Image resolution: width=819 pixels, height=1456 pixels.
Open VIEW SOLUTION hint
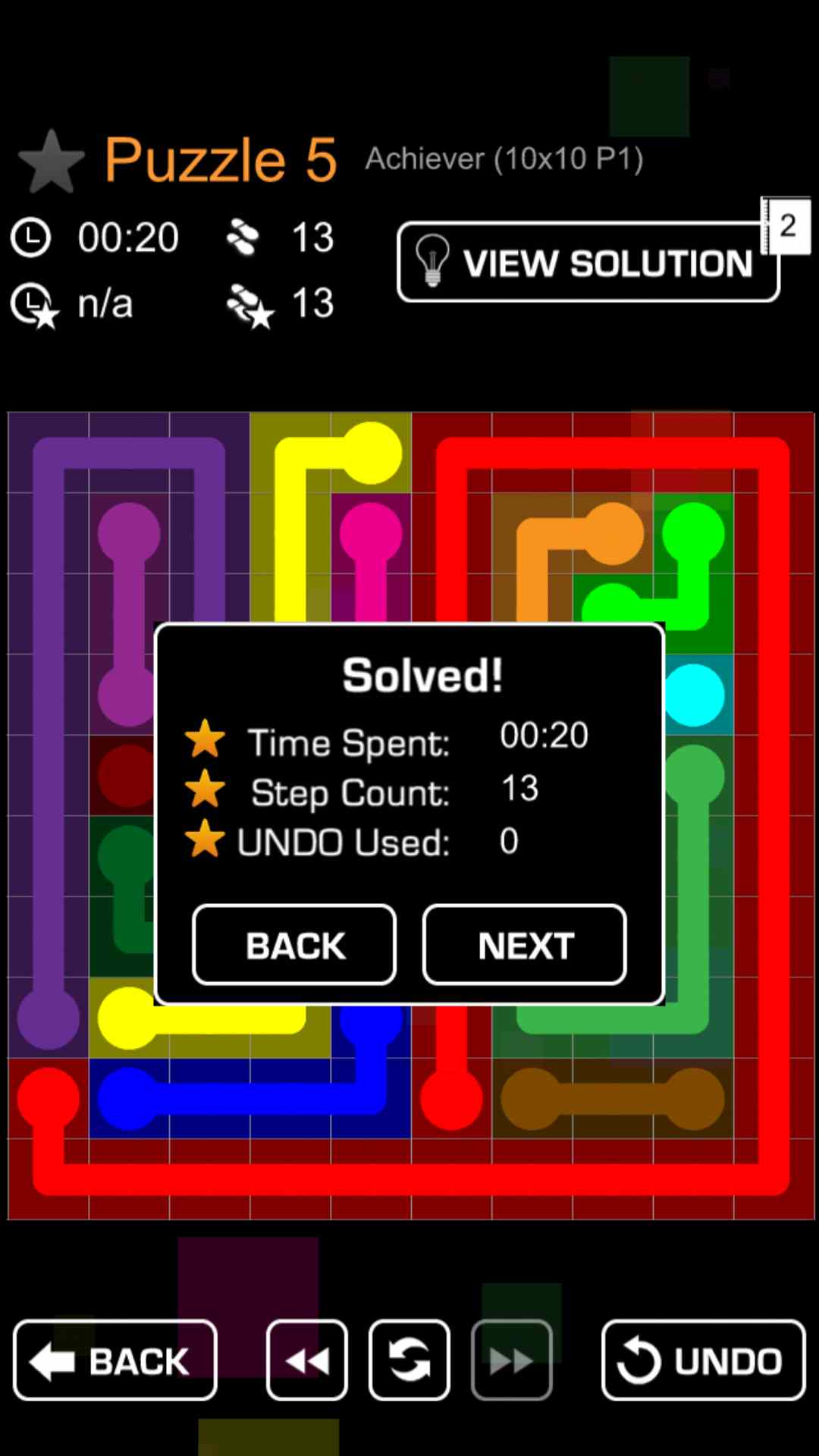click(x=588, y=263)
